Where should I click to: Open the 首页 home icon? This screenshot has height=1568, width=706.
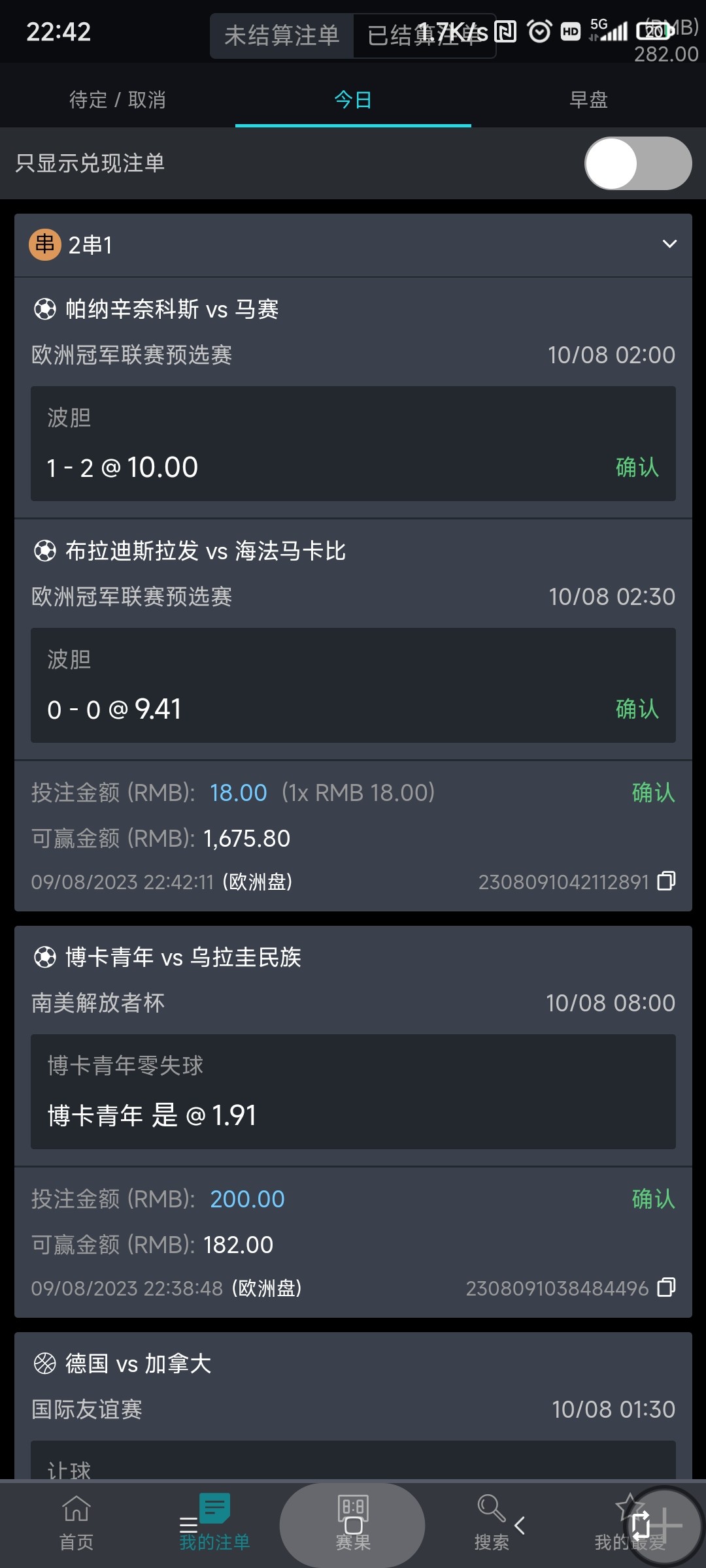coord(76,1509)
